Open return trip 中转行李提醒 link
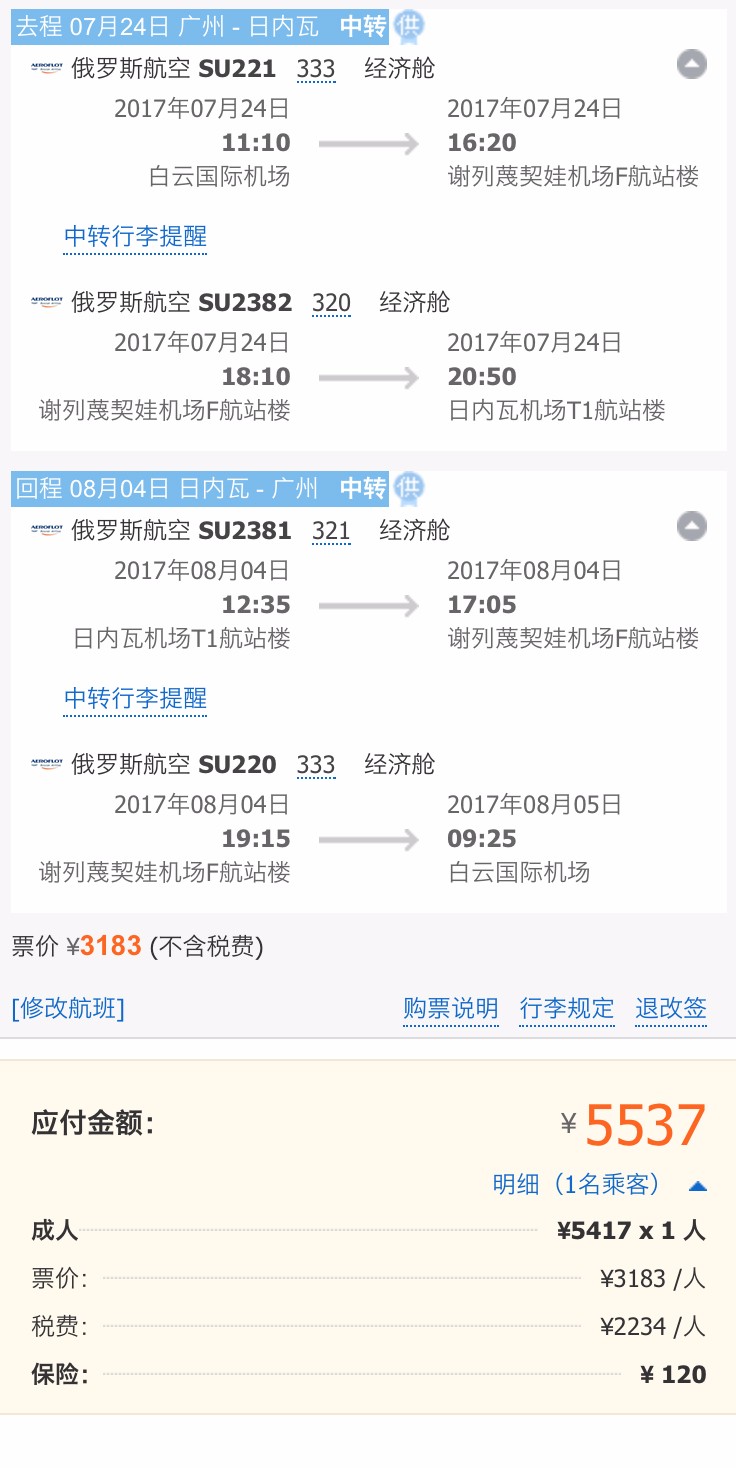736x1468 pixels. click(x=135, y=698)
